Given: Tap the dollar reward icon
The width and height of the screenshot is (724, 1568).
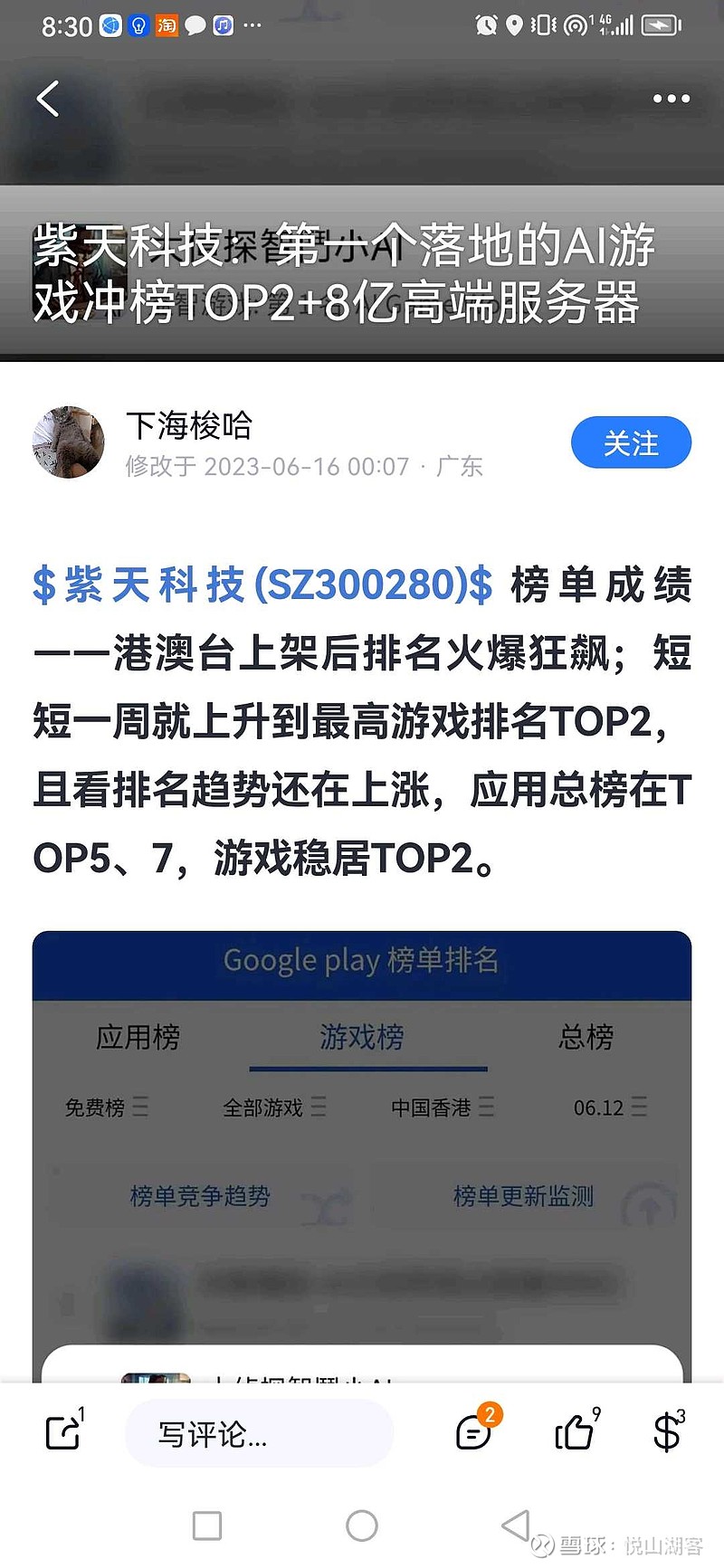Looking at the screenshot, I should pos(667,1432).
